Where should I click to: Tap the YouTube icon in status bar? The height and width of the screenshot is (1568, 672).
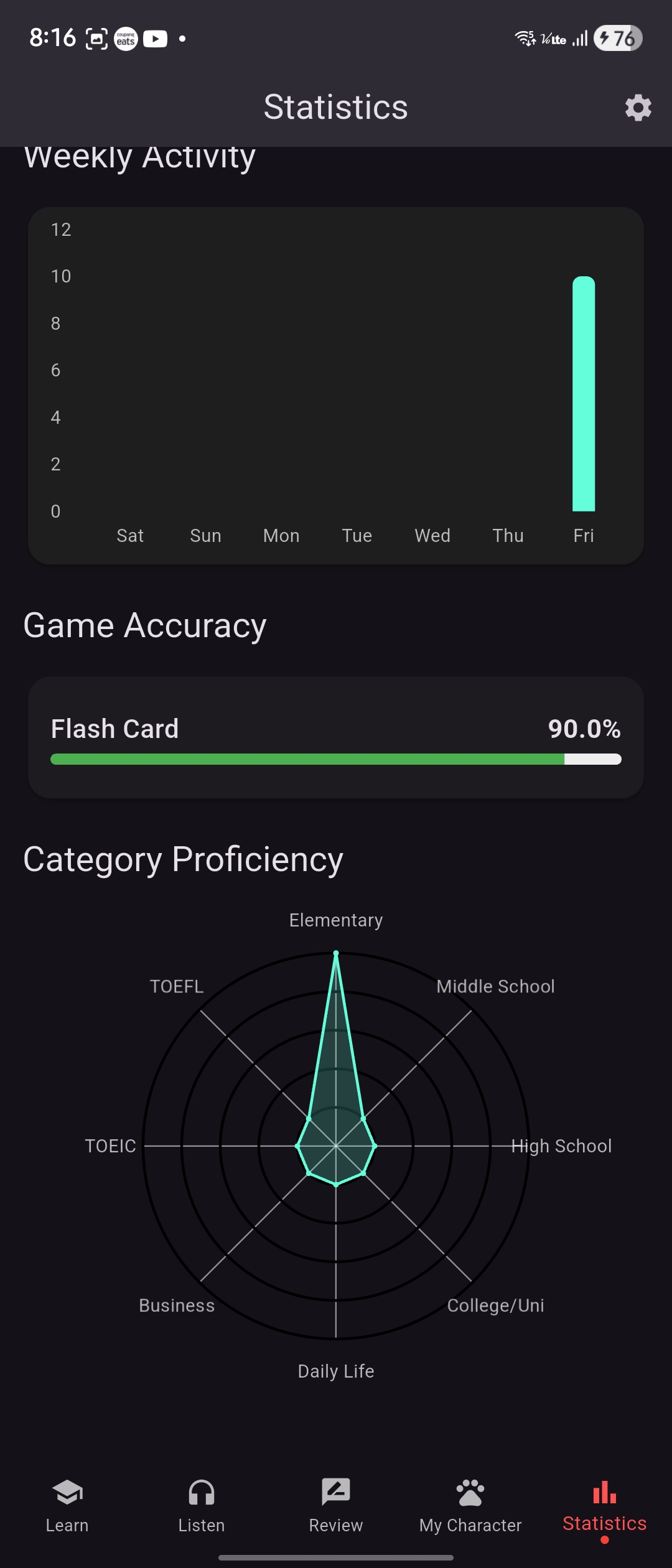pos(155,39)
